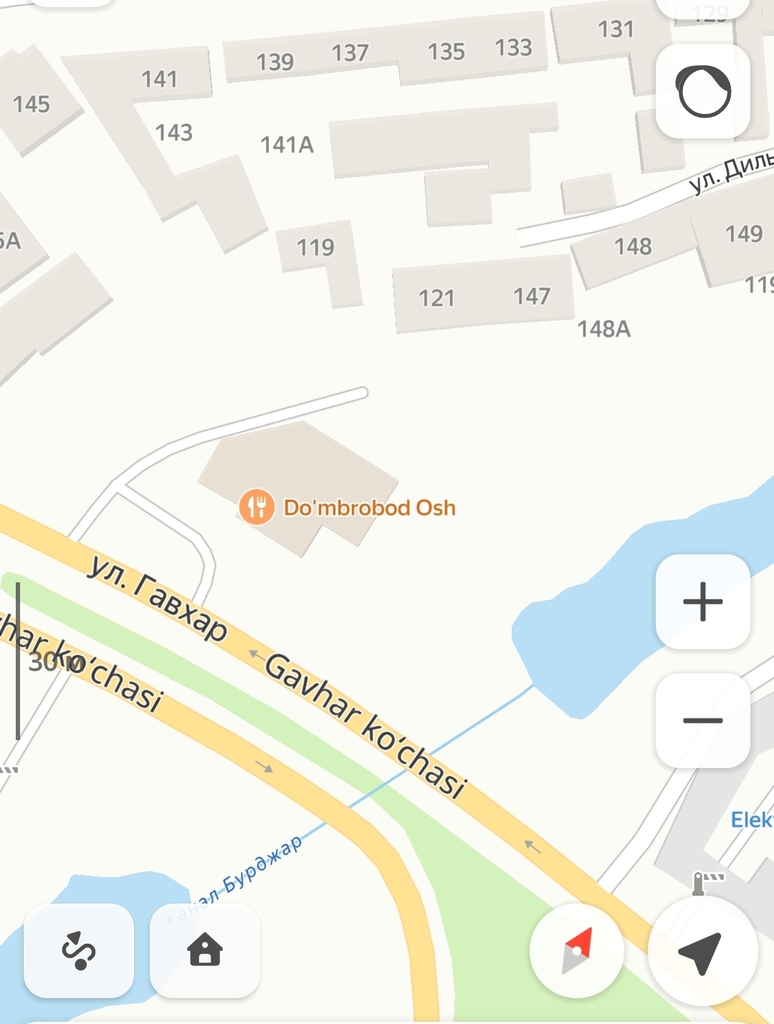Open the Do'mbrobod Osh restaurant marker
The width and height of the screenshot is (774, 1024).
[257, 507]
